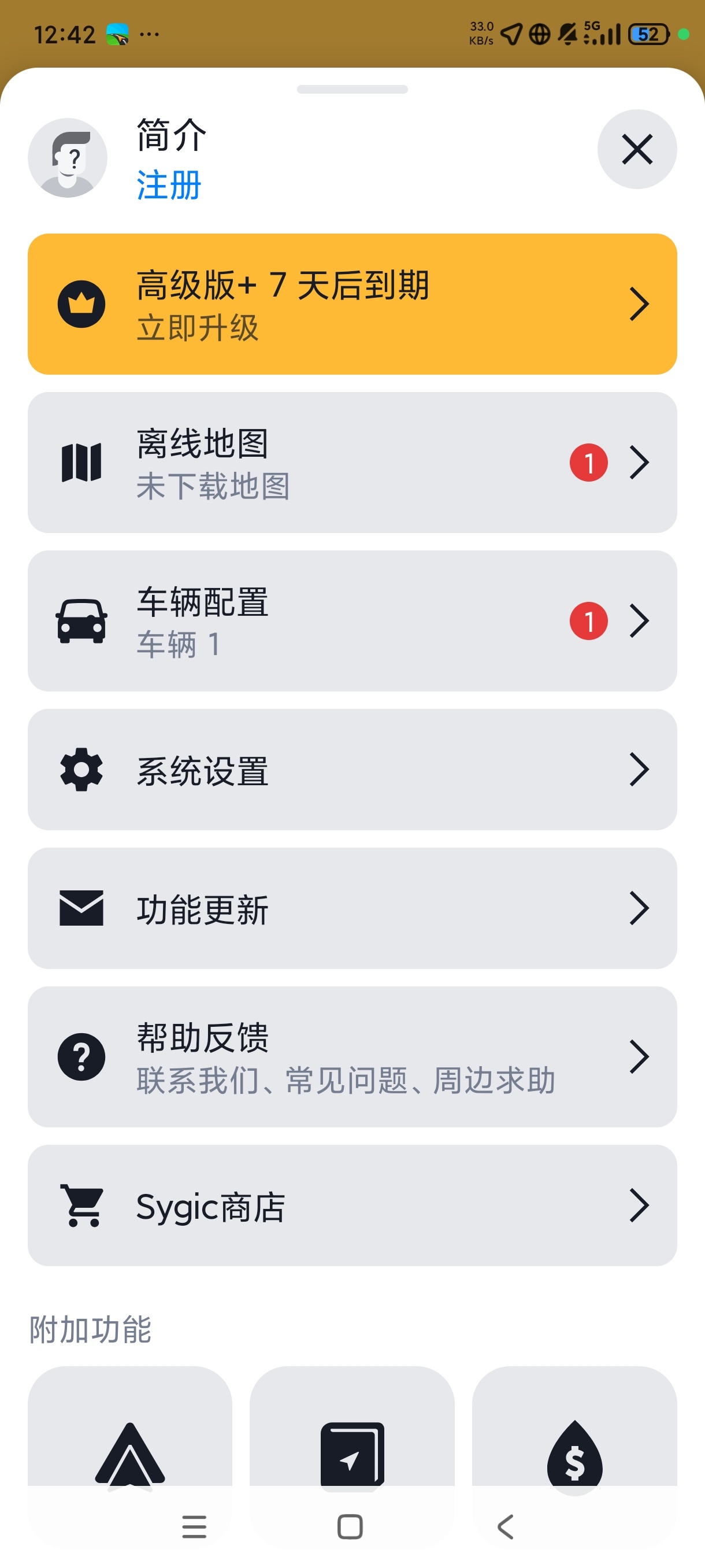705x1568 pixels.
Task: Open the Android recent apps button
Action: [194, 1526]
